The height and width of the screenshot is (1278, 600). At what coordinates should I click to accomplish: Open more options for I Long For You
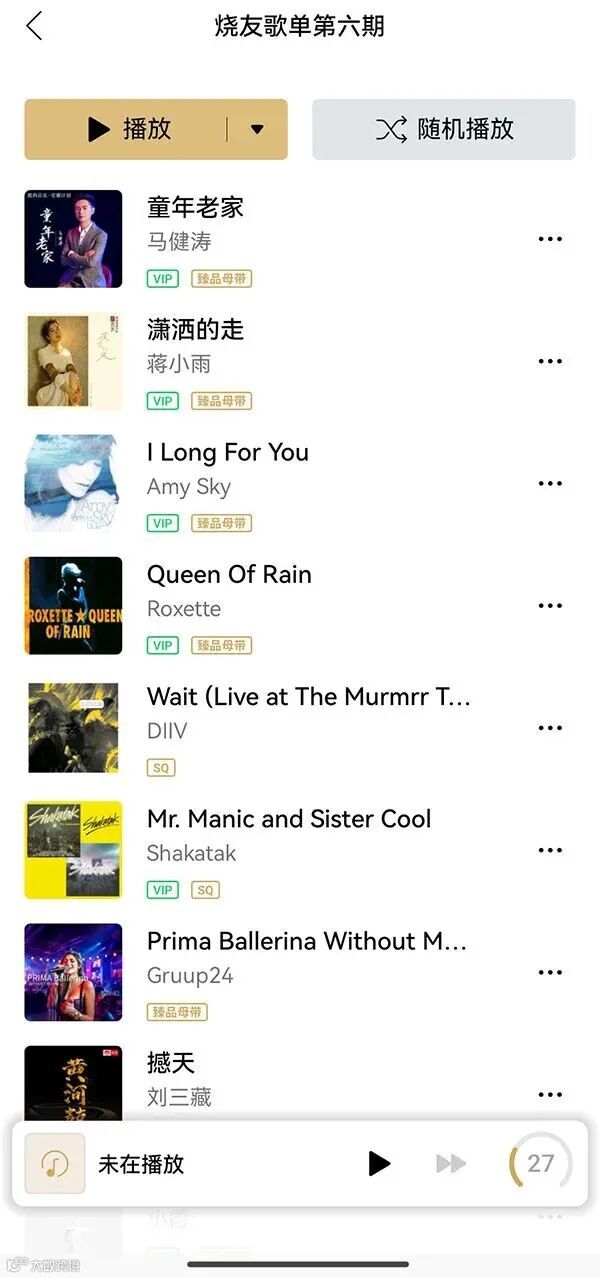(x=550, y=483)
